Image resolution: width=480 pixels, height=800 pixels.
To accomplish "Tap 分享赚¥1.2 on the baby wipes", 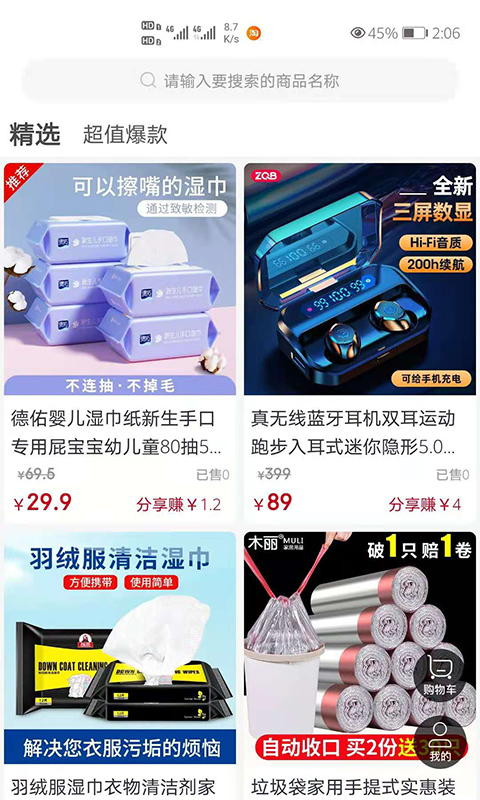I will [179, 505].
